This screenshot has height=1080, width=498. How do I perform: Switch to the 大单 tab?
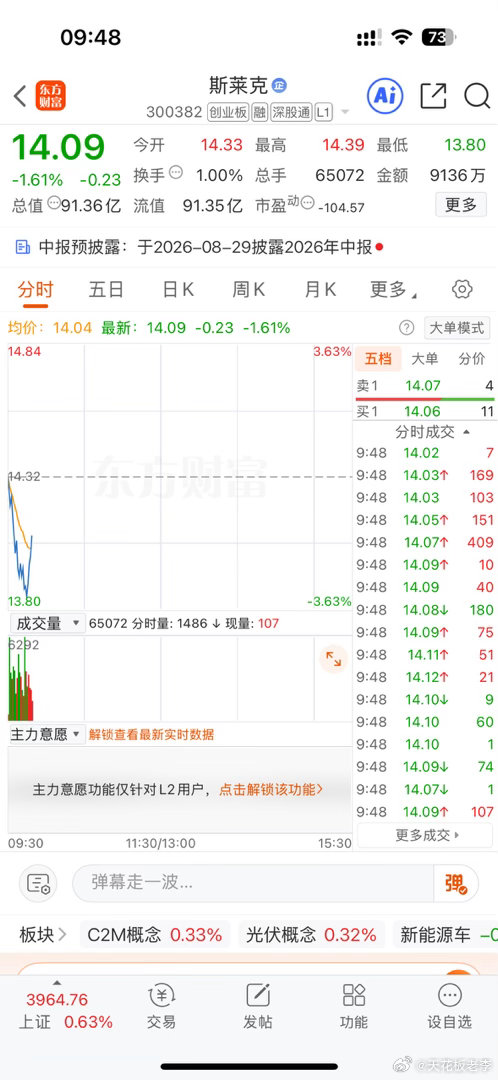pyautogui.click(x=424, y=359)
